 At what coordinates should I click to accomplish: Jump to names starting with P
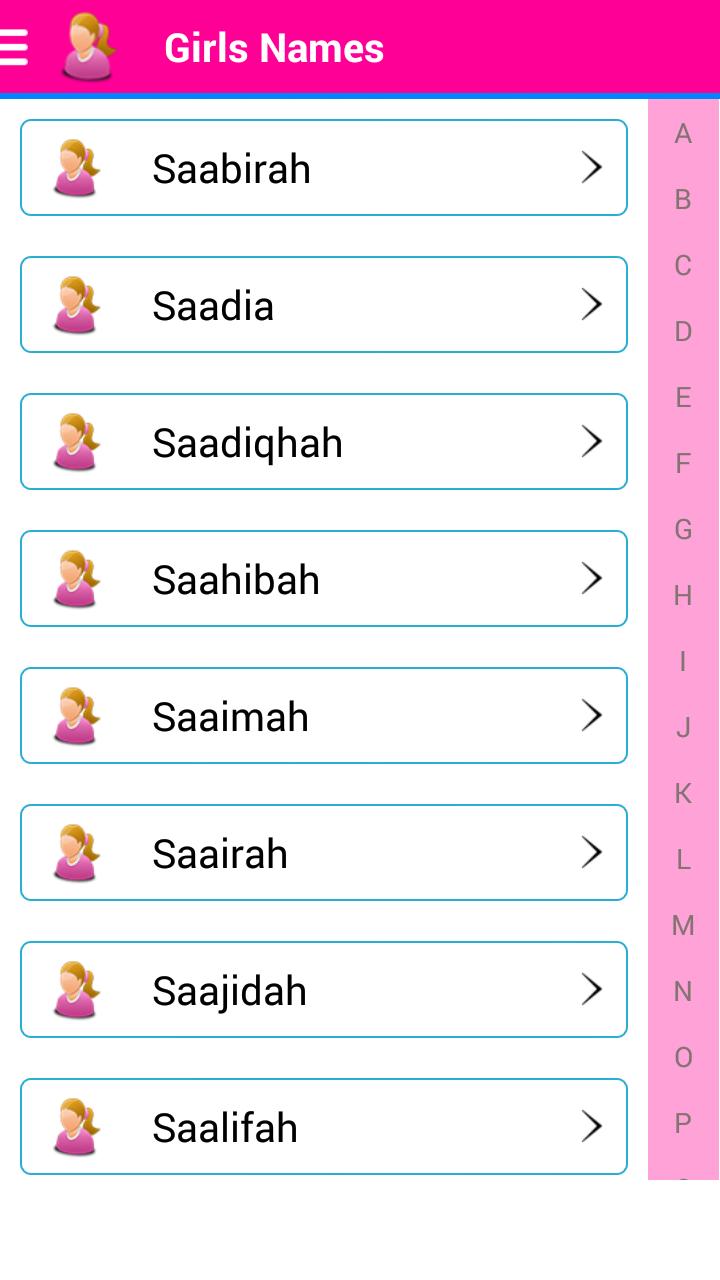click(x=683, y=1124)
